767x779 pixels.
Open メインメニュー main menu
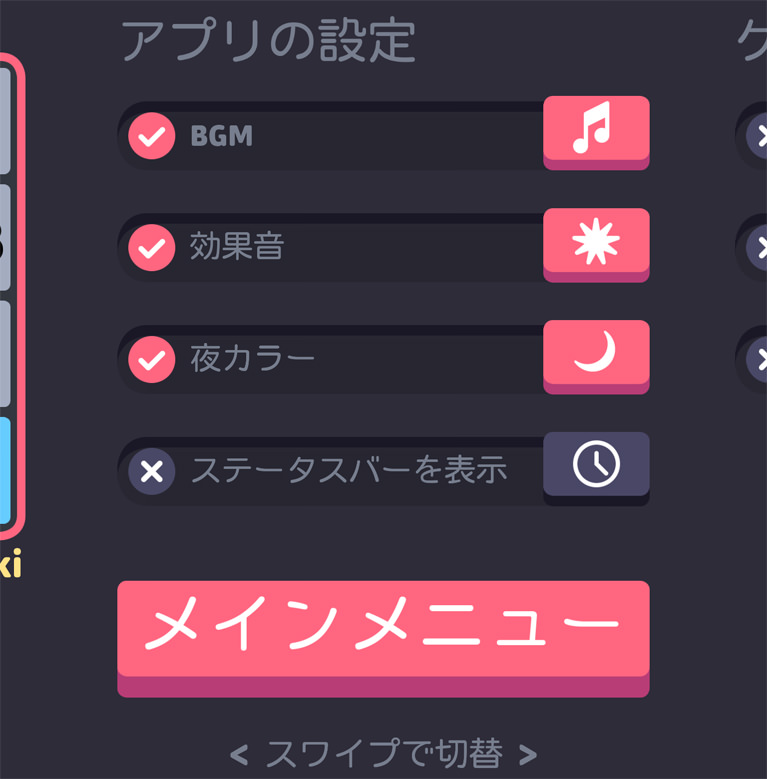[383, 630]
